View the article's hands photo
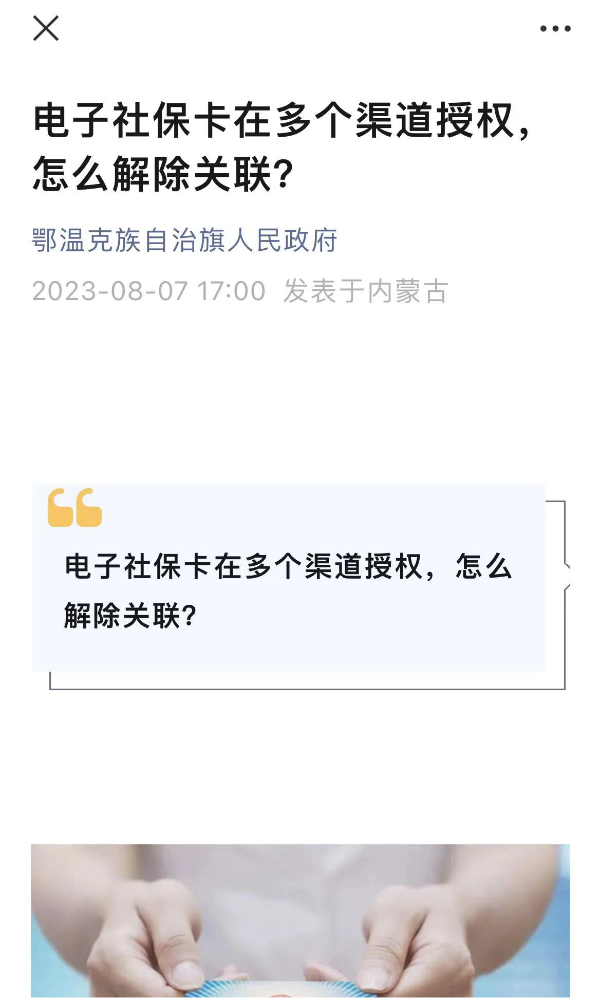The height and width of the screenshot is (998, 600). coord(300,920)
